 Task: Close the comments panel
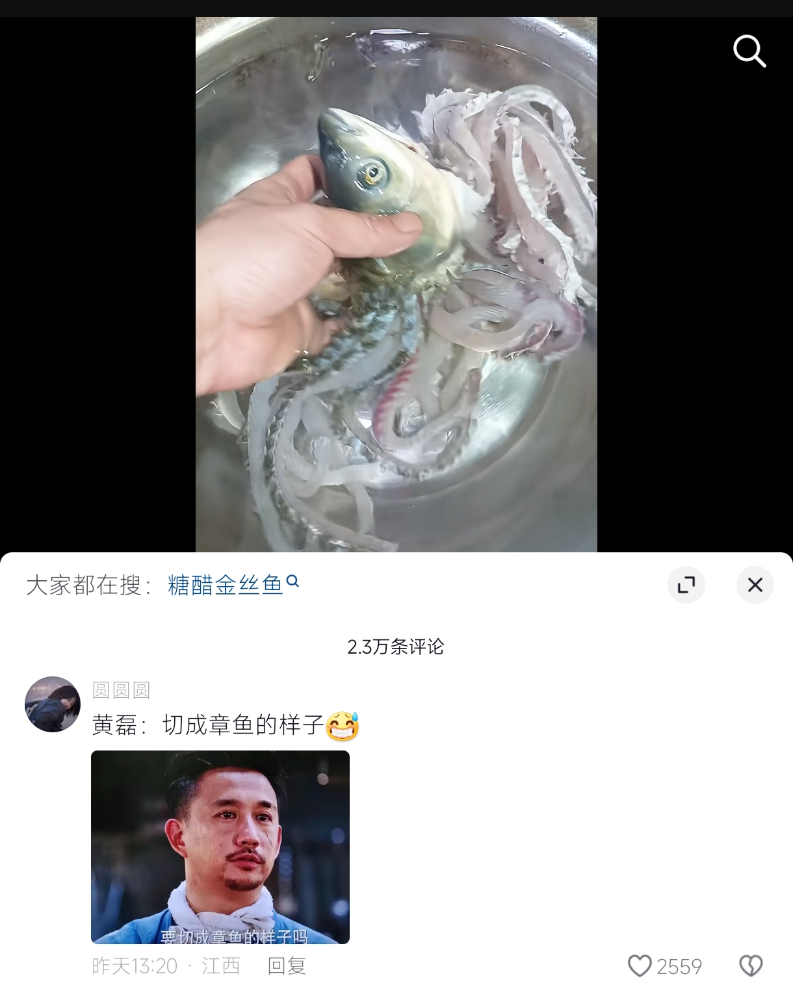[x=755, y=585]
